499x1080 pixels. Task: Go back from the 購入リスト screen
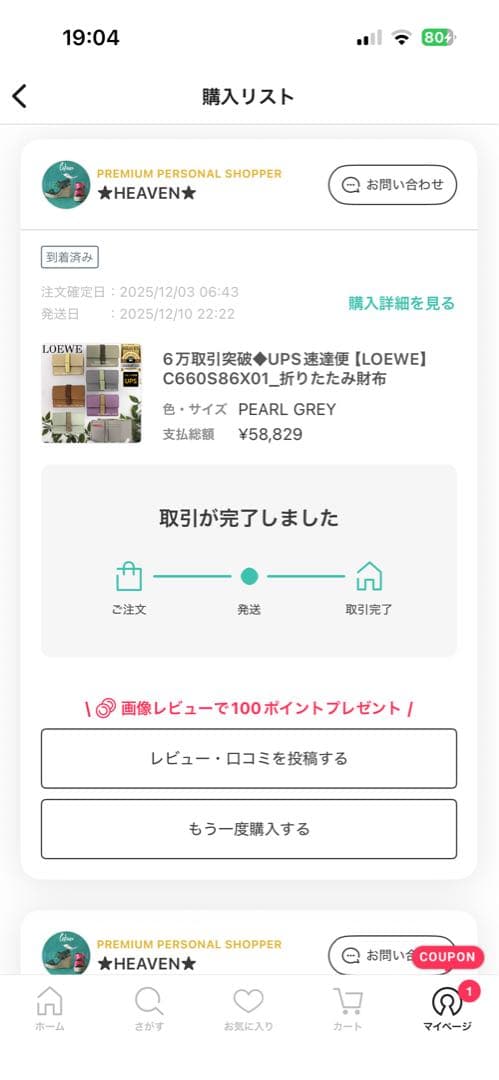click(x=20, y=96)
